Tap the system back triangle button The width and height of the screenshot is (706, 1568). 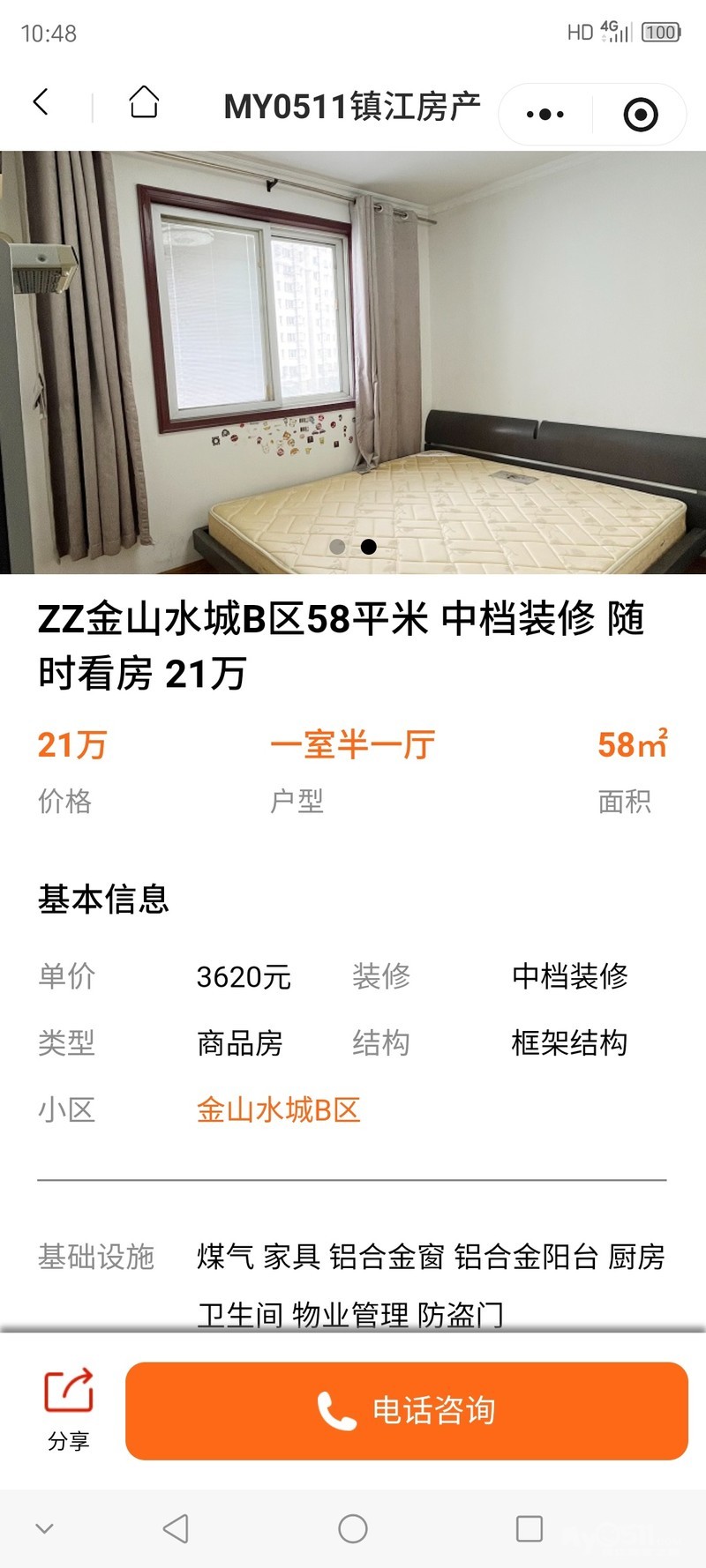[176, 1528]
